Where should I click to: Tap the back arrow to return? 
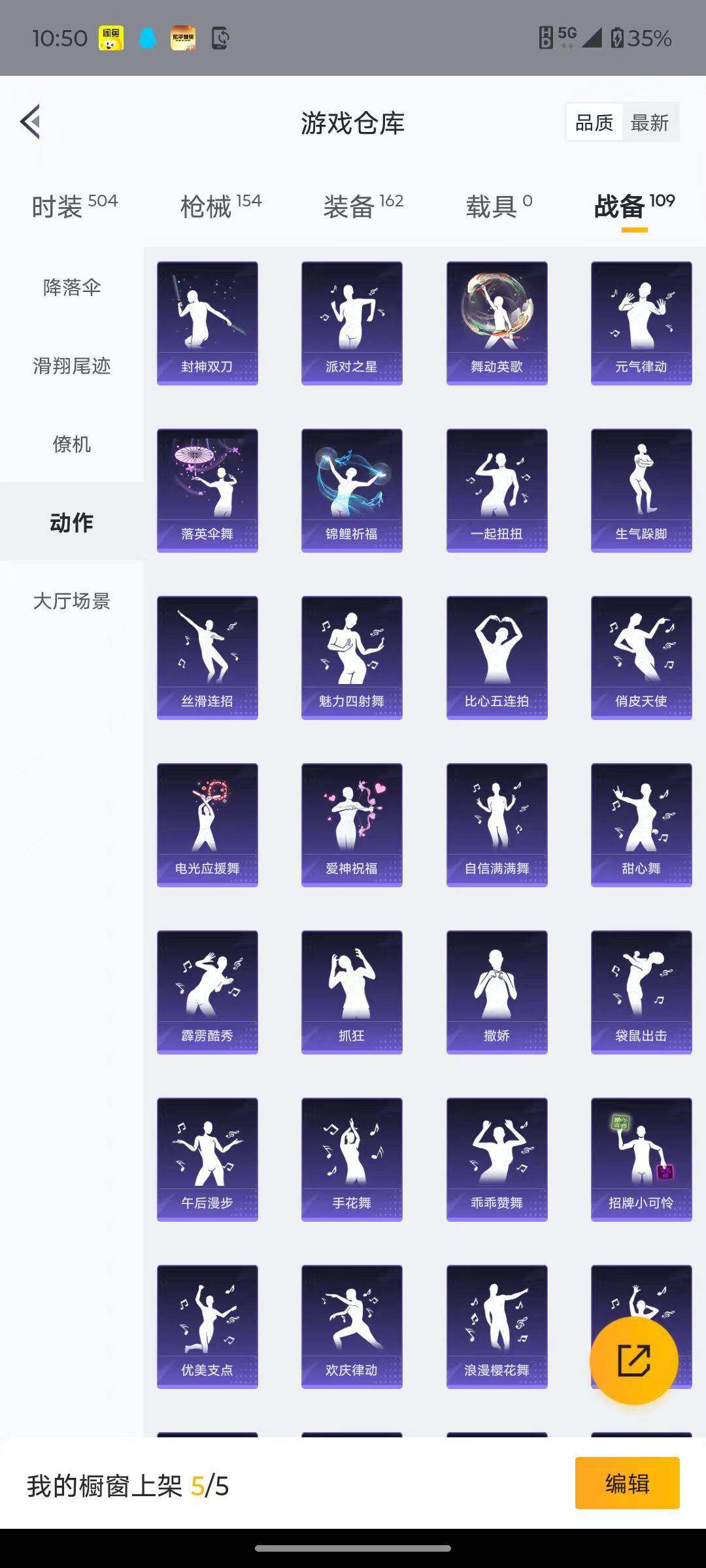29,122
